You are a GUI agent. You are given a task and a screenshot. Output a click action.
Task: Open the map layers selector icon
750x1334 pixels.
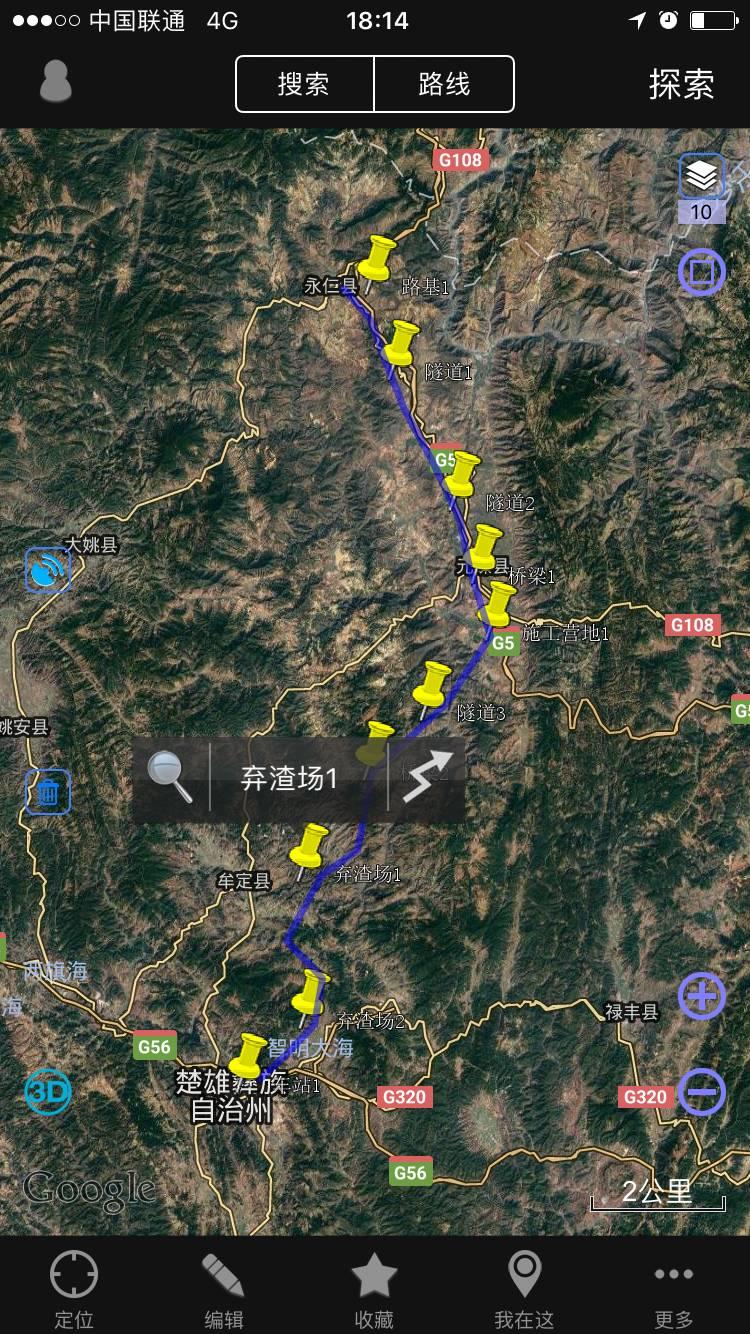[x=700, y=177]
